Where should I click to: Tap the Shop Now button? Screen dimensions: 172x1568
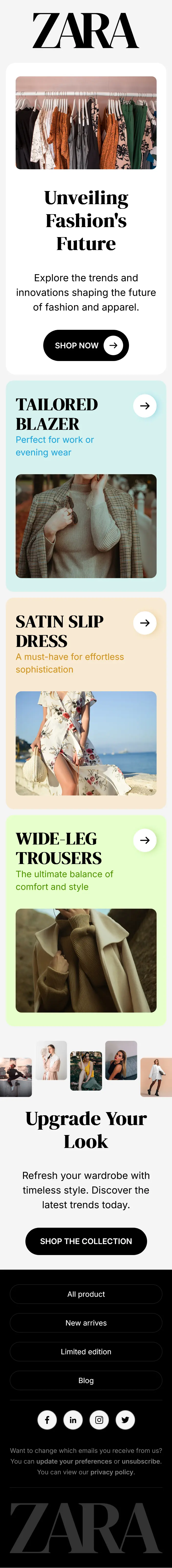tap(86, 345)
